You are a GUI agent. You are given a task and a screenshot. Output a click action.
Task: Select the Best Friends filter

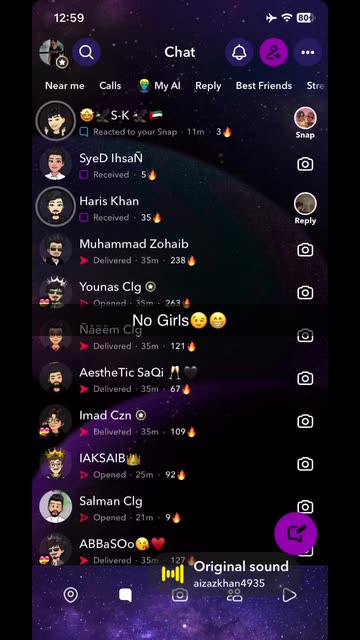(264, 86)
